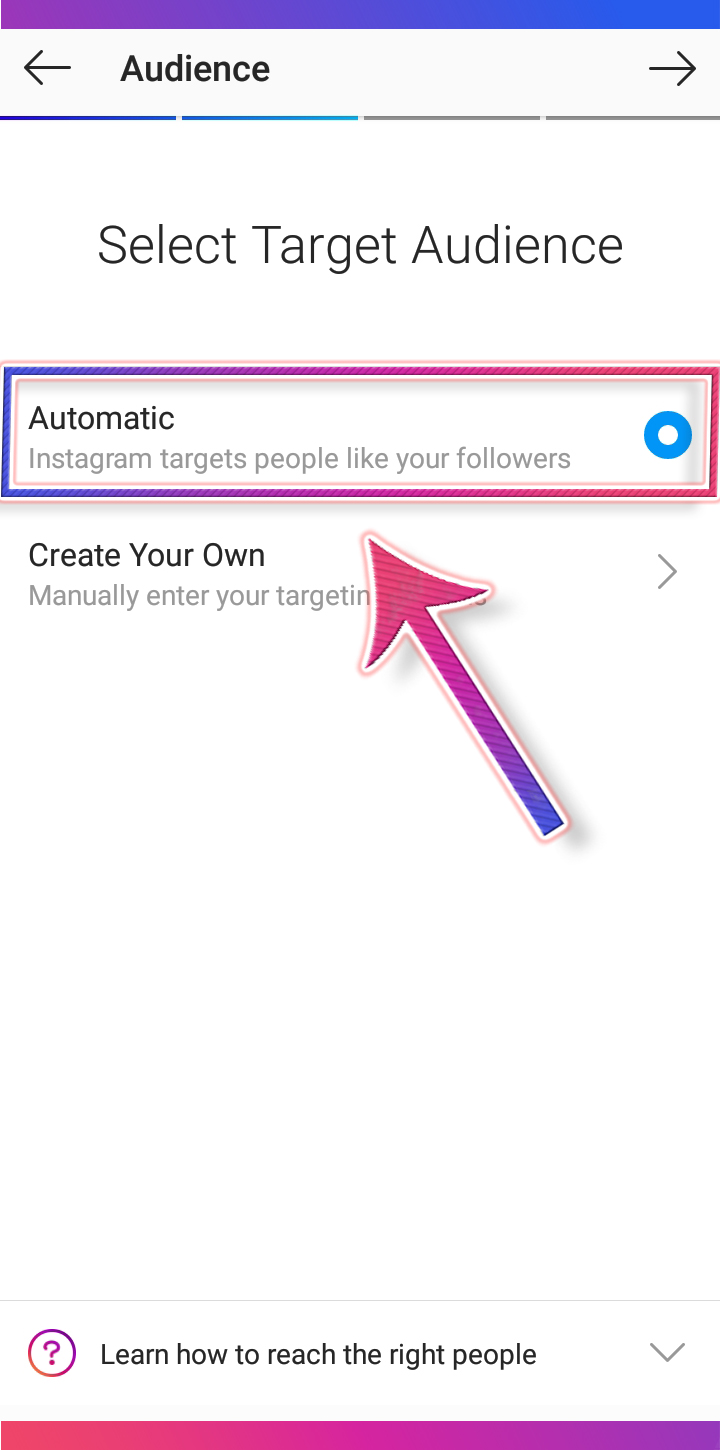Go back from the Audience screen
Viewport: 720px width, 1450px height.
pyautogui.click(x=47, y=69)
